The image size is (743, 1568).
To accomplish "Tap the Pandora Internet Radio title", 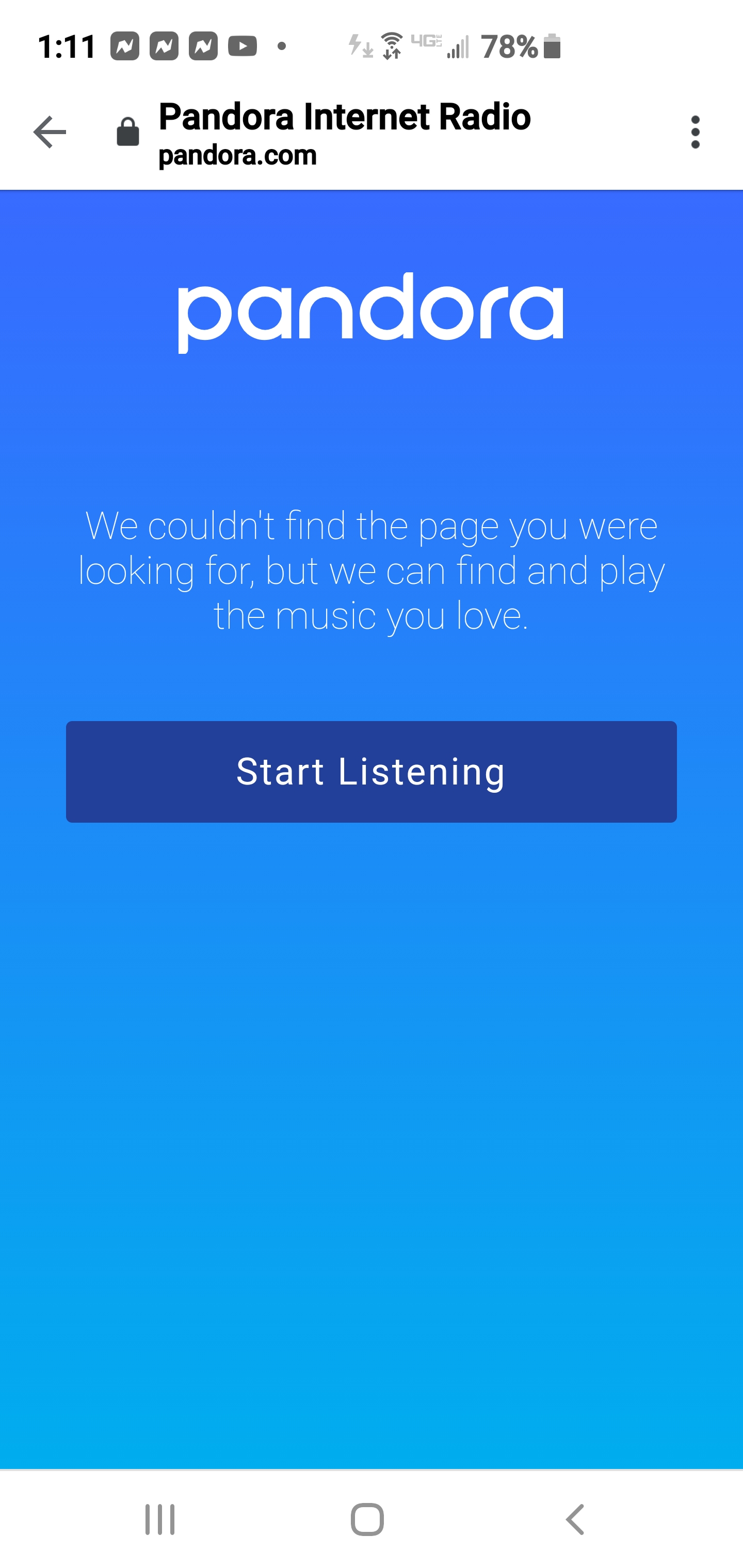I will tap(343, 117).
